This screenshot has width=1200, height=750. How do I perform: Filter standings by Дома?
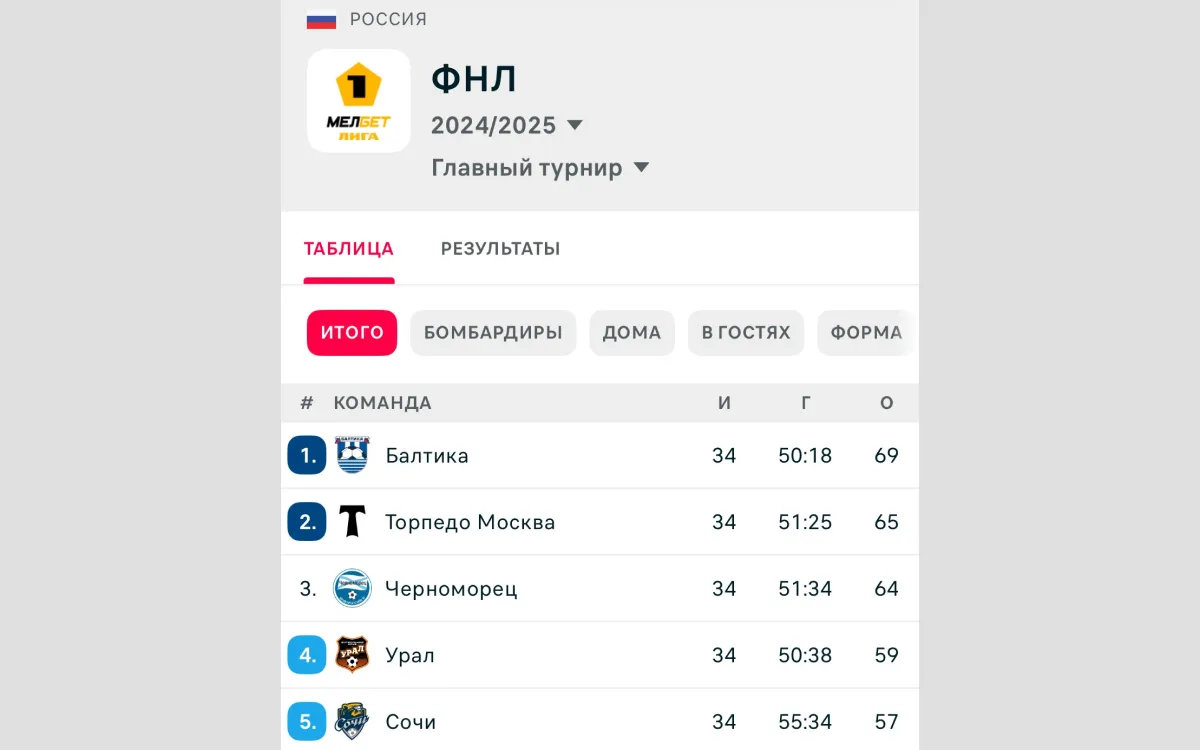(x=632, y=333)
